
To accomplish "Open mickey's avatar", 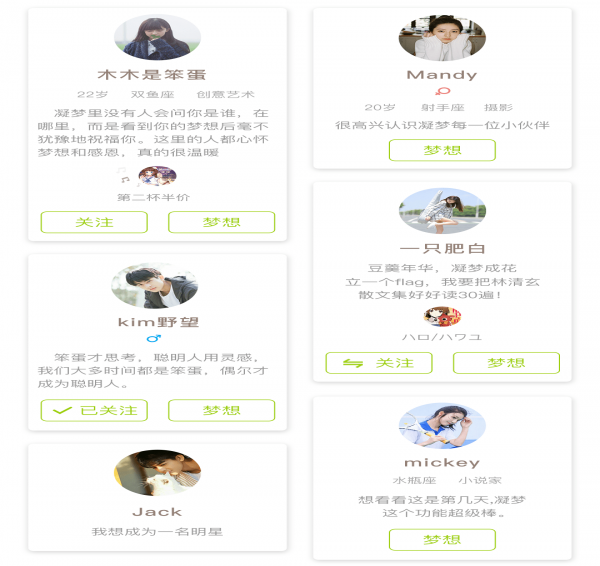I will click(442, 426).
